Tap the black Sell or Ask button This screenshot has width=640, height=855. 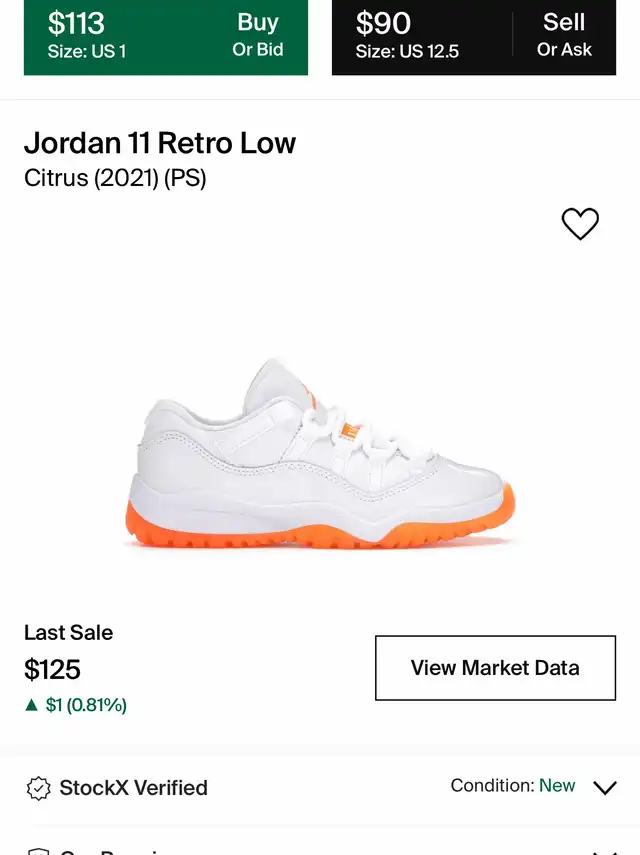[x=474, y=36]
